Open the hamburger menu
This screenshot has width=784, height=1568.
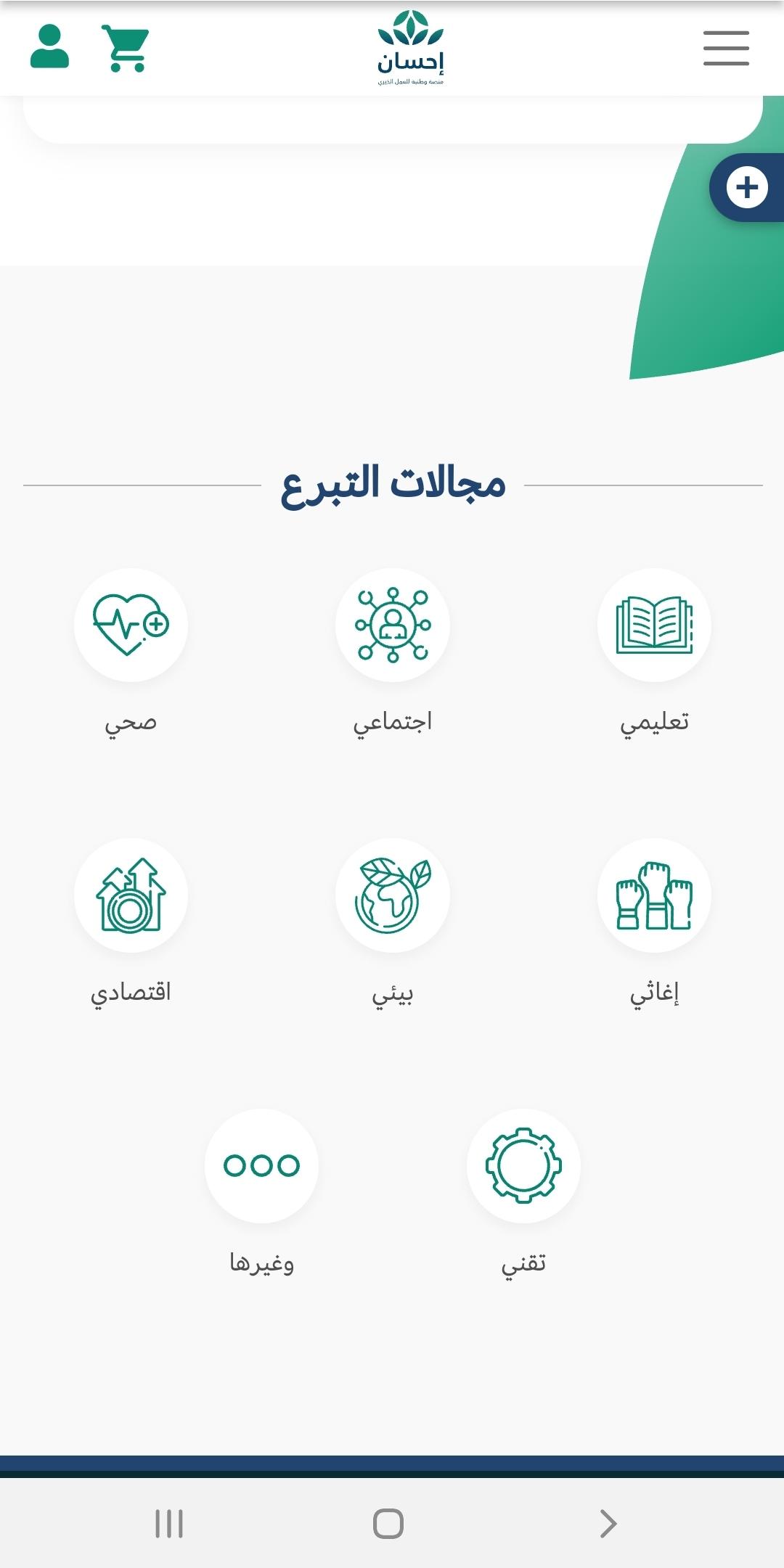coord(726,49)
